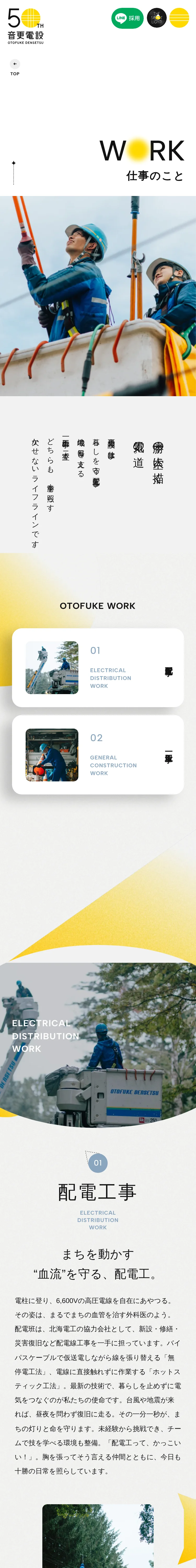Open the 01 Electrical Distribution Work card
The height and width of the screenshot is (1568, 196).
[x=98, y=668]
